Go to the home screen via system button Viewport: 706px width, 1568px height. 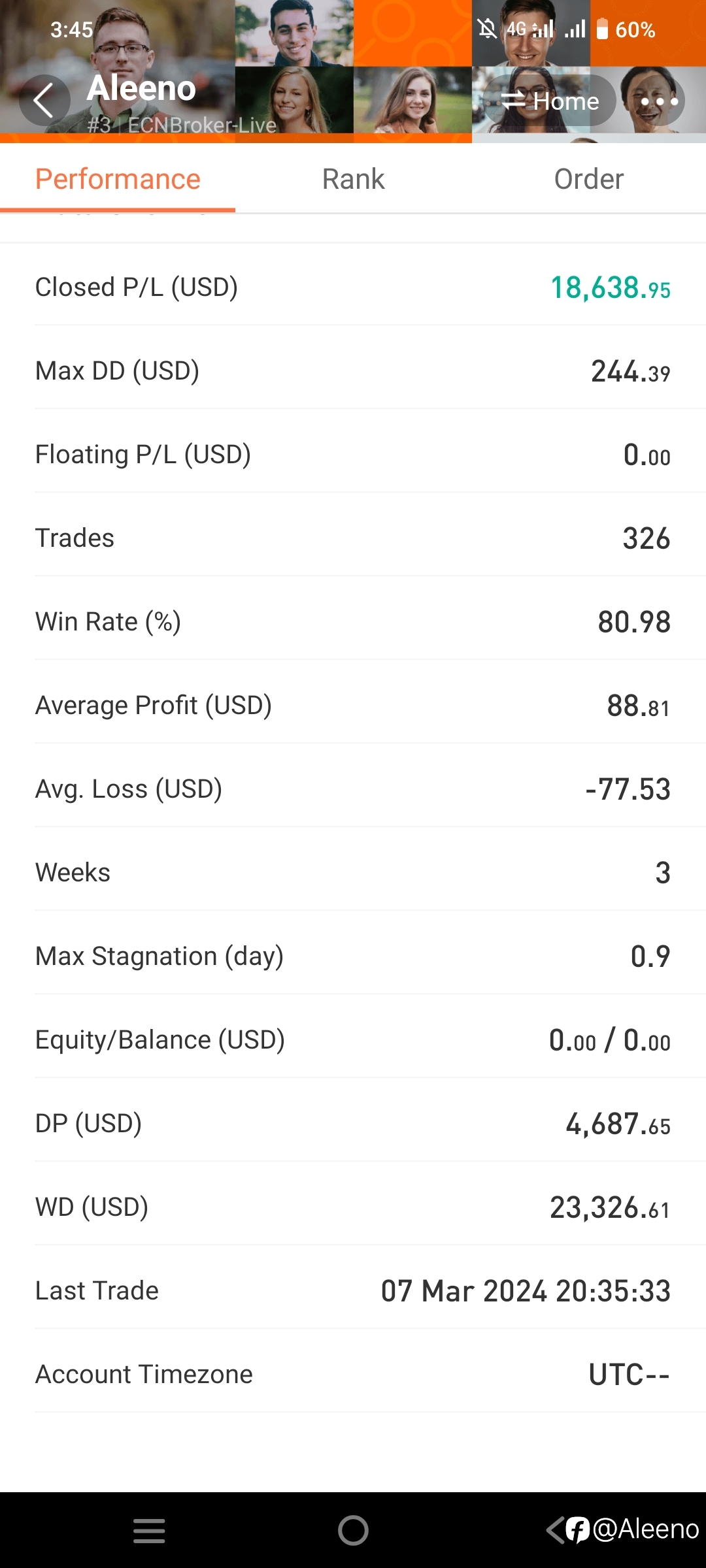click(353, 1530)
